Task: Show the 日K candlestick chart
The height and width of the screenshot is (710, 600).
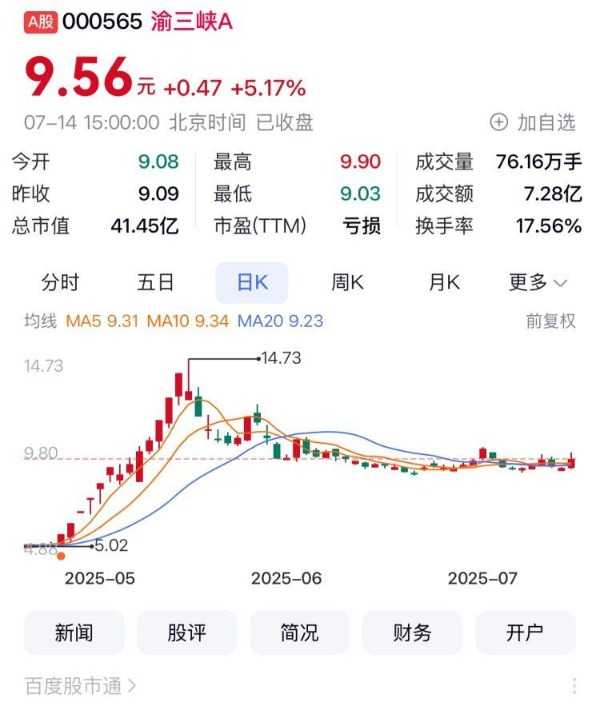Action: (252, 282)
